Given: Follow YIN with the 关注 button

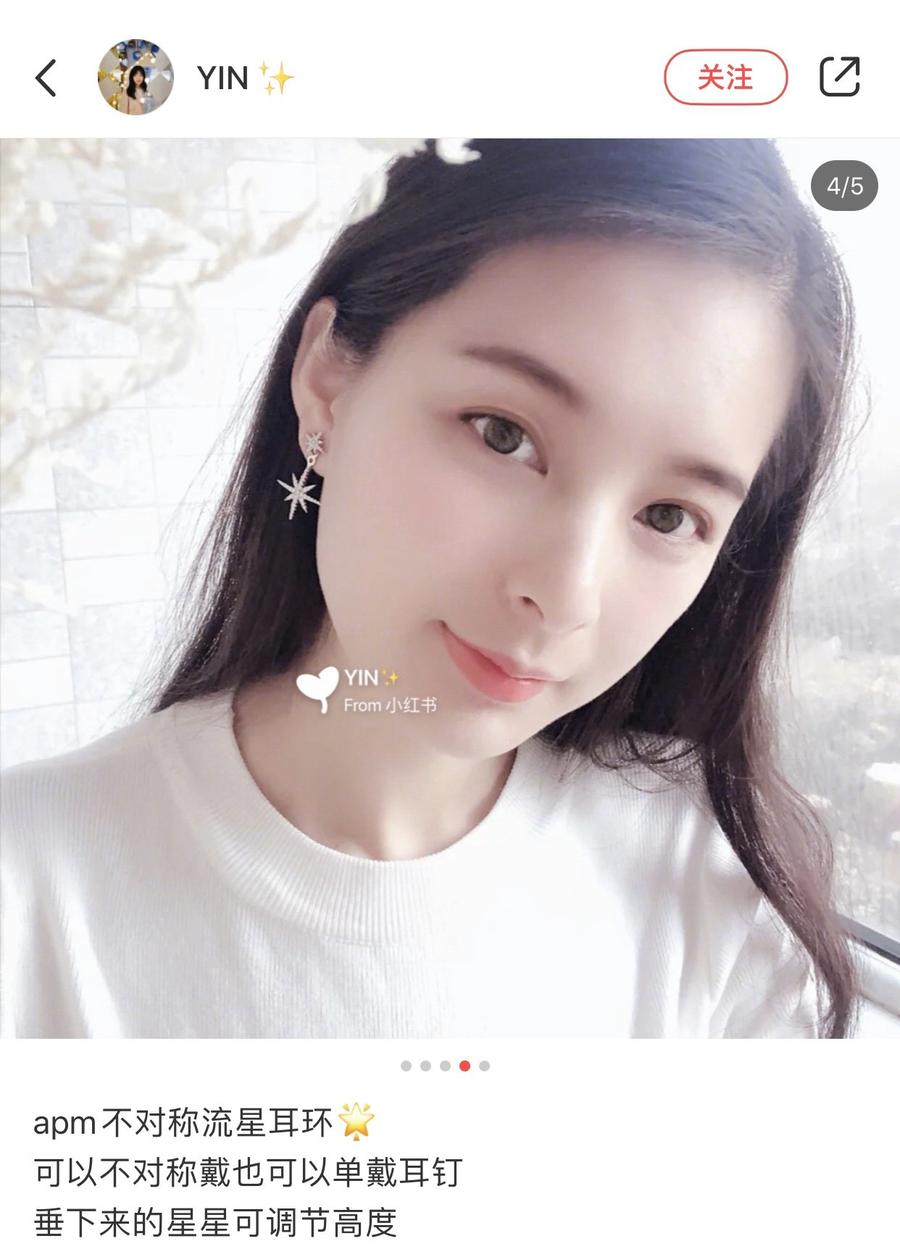Looking at the screenshot, I should pyautogui.click(x=725, y=77).
